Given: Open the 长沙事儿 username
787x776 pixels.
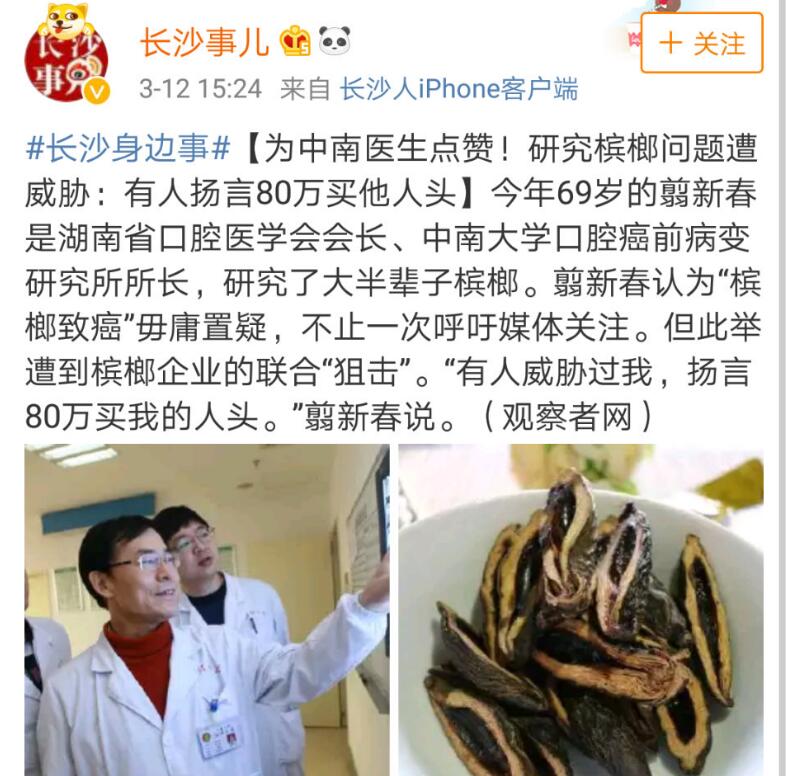Looking at the screenshot, I should (204, 42).
